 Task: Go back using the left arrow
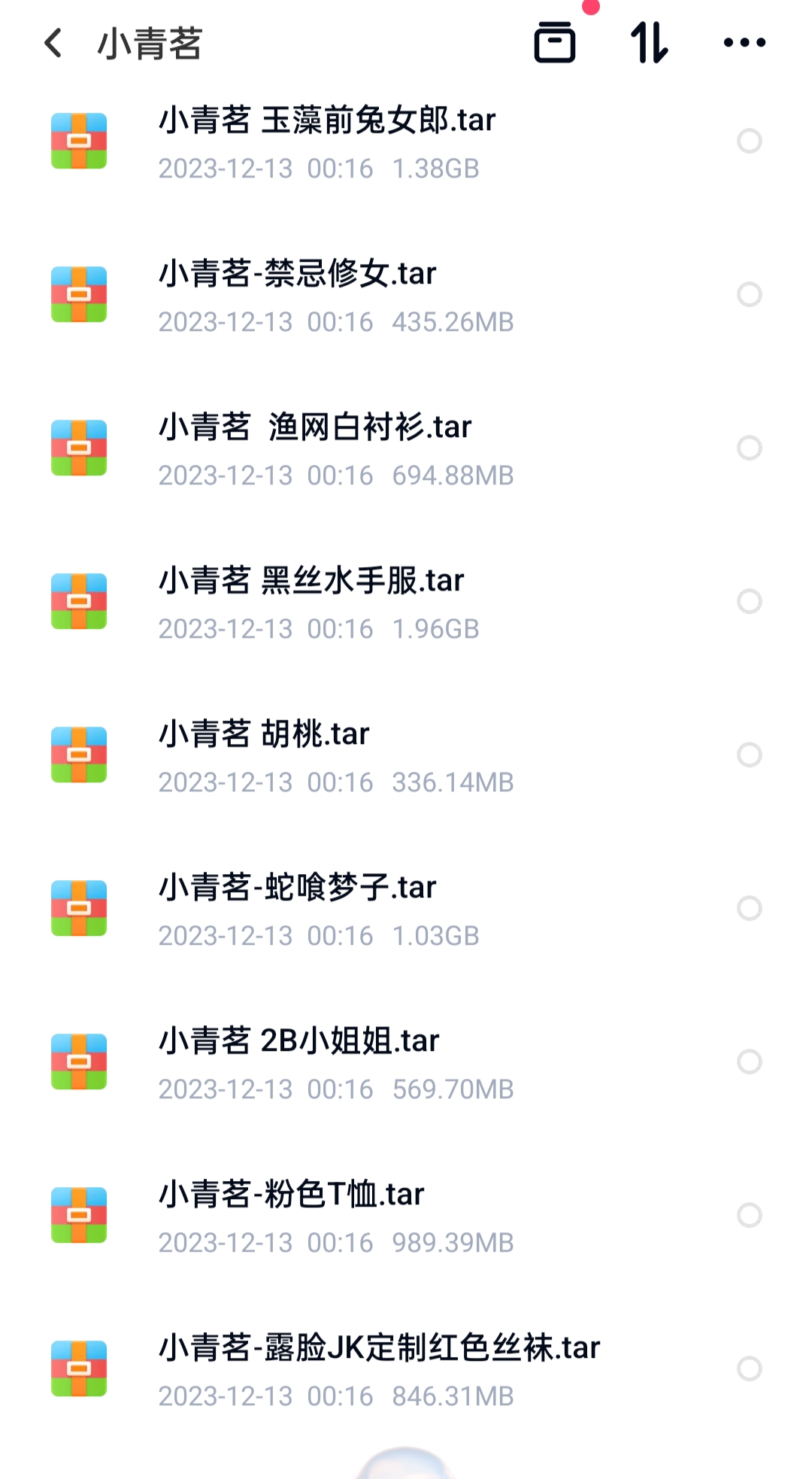[53, 43]
